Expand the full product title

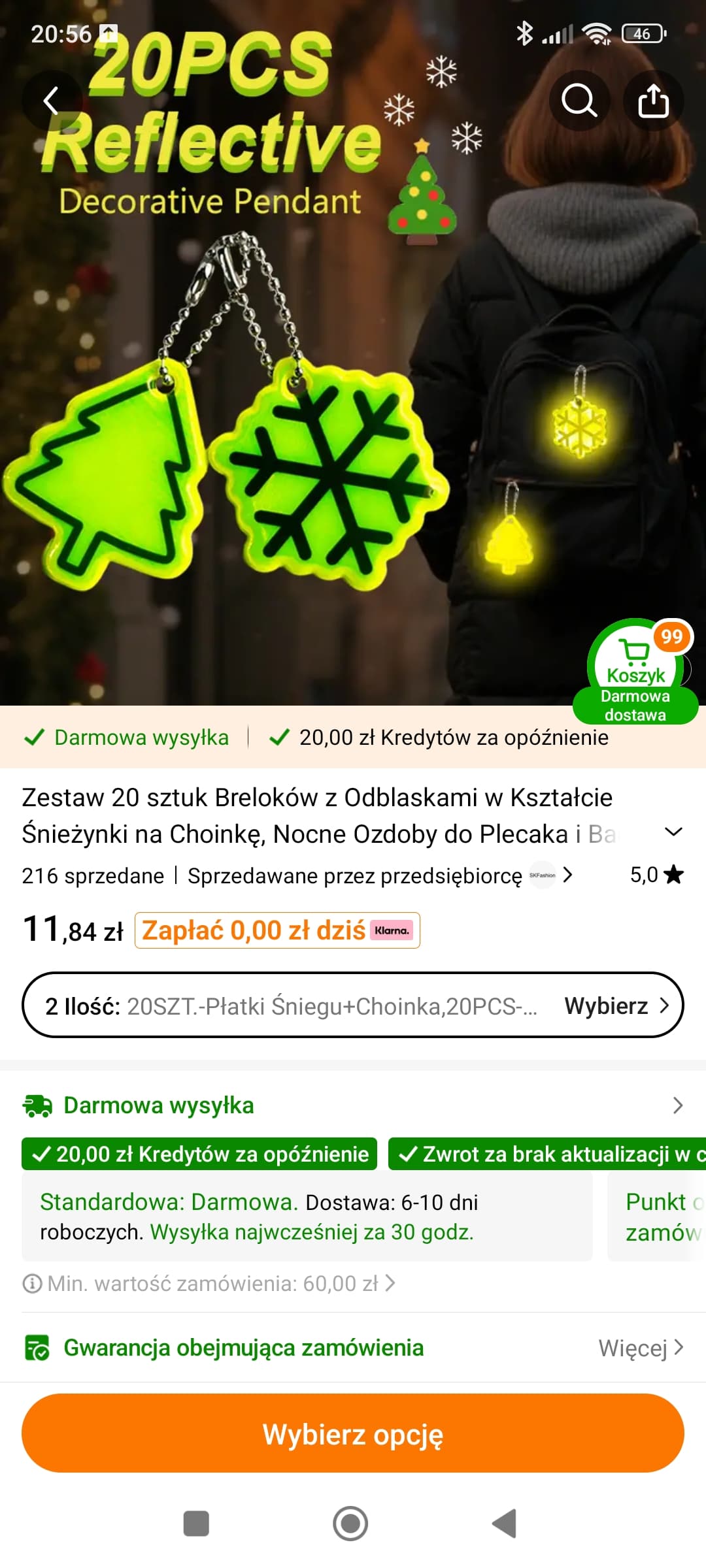click(673, 832)
